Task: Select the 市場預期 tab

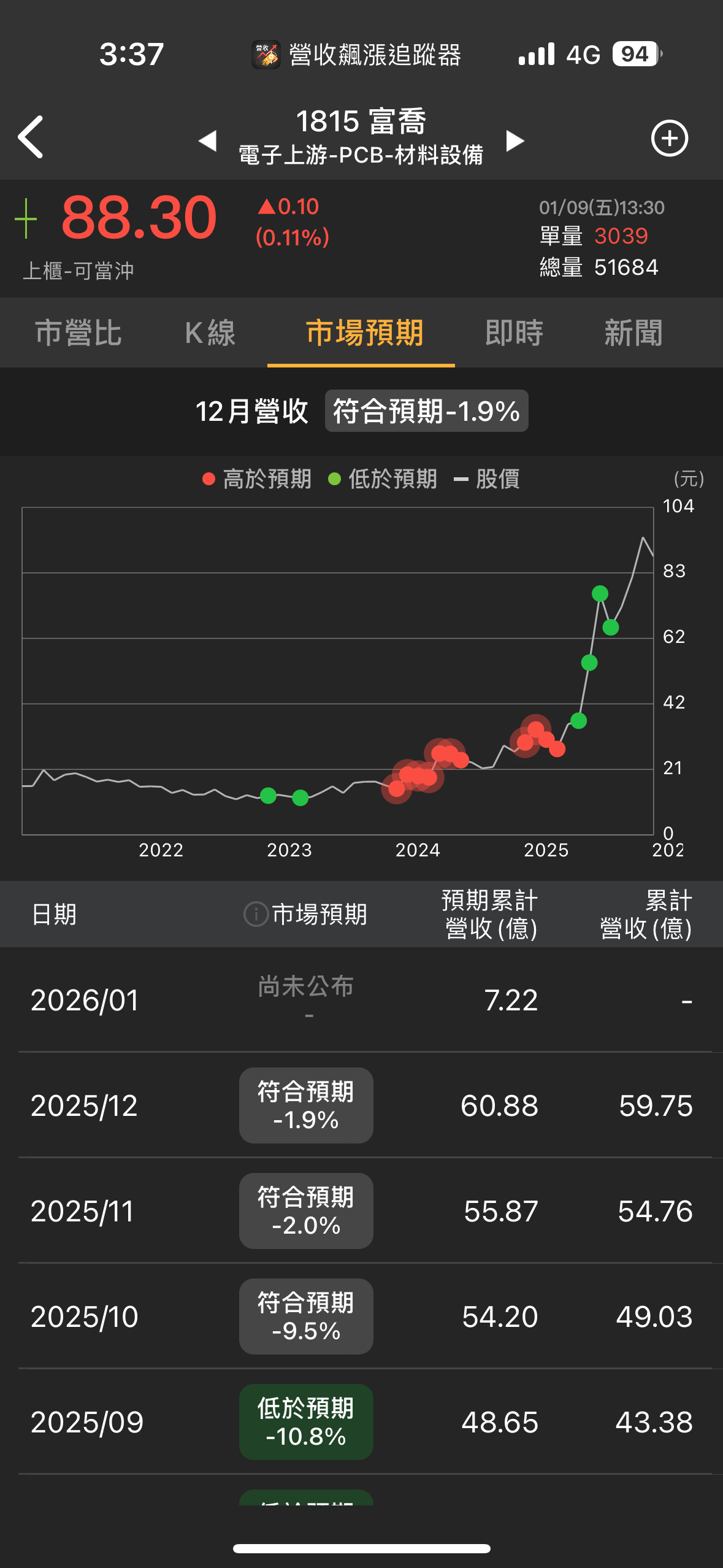Action: (364, 333)
